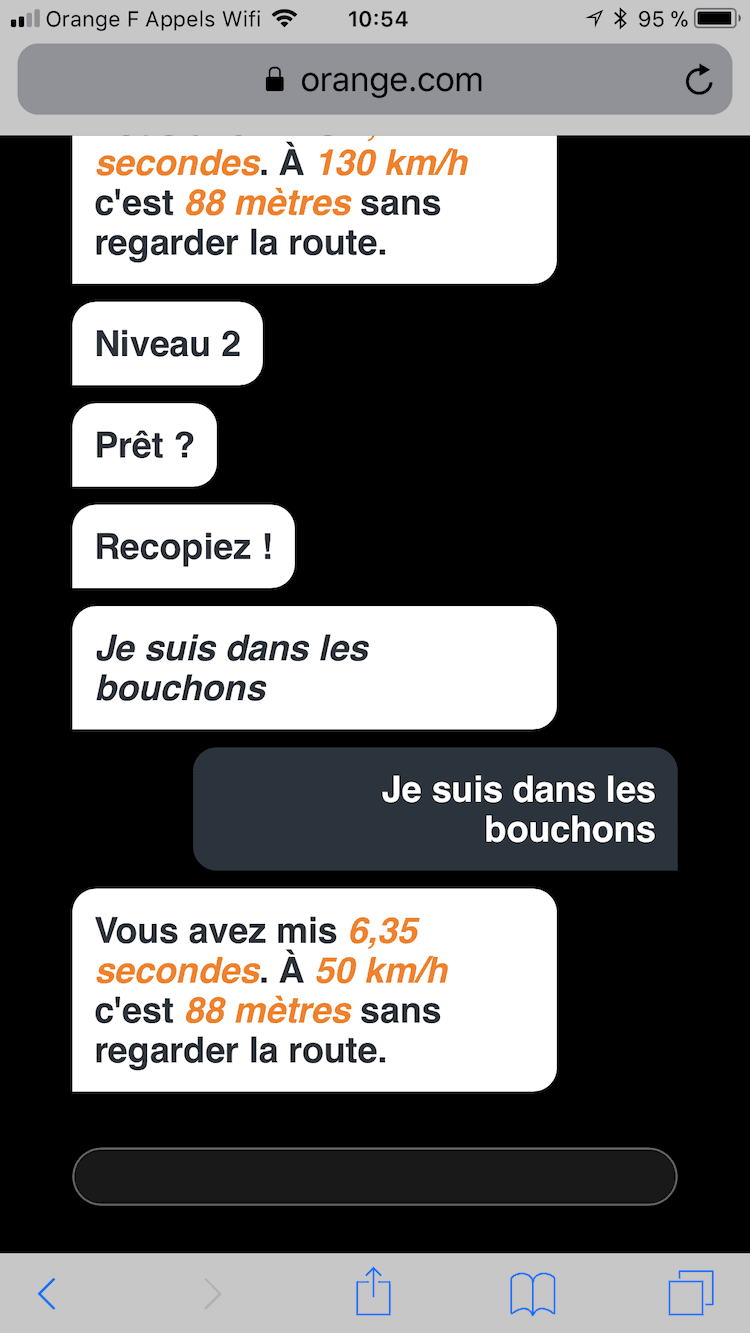The height and width of the screenshot is (1333, 750).
Task: Open the Safari share sheet
Action: coord(373,1292)
